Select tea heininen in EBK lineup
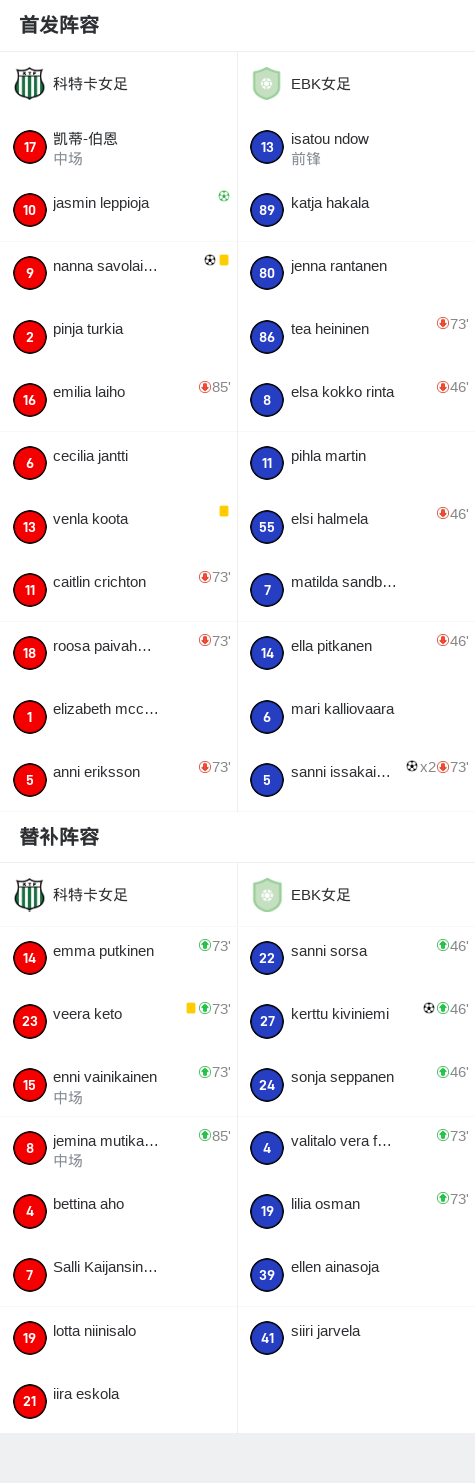 [356, 336]
